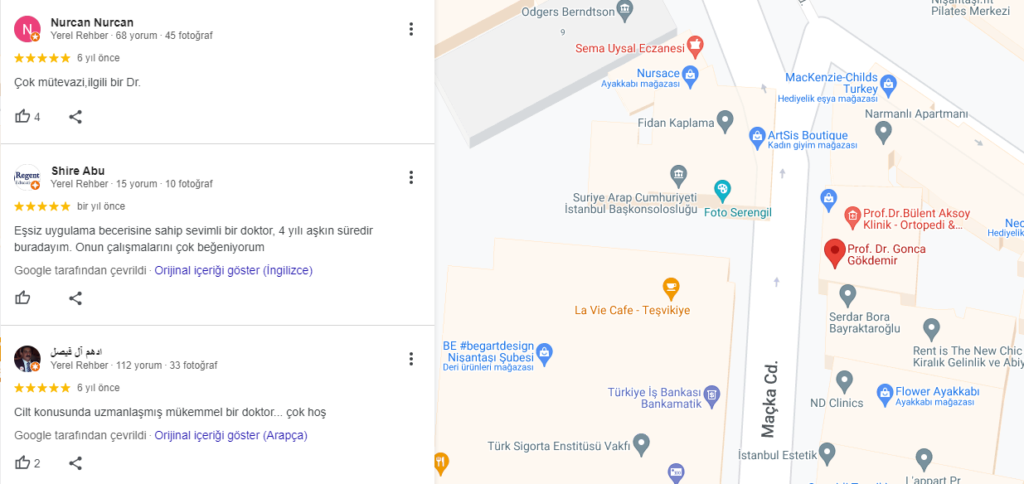
Task: Select La Vie Cafe - Teşvikiye on map
Action: click(671, 289)
